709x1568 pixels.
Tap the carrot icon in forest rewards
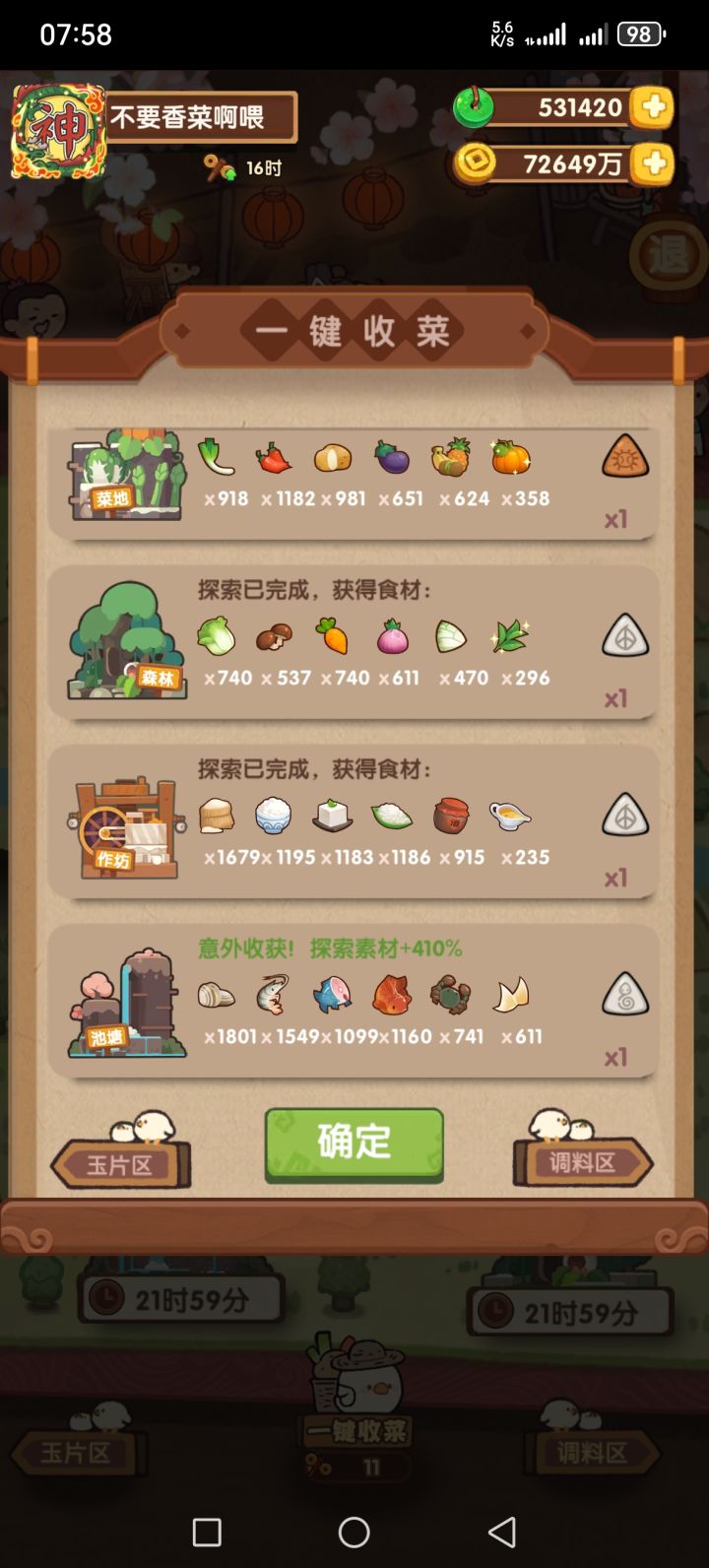pos(333,638)
